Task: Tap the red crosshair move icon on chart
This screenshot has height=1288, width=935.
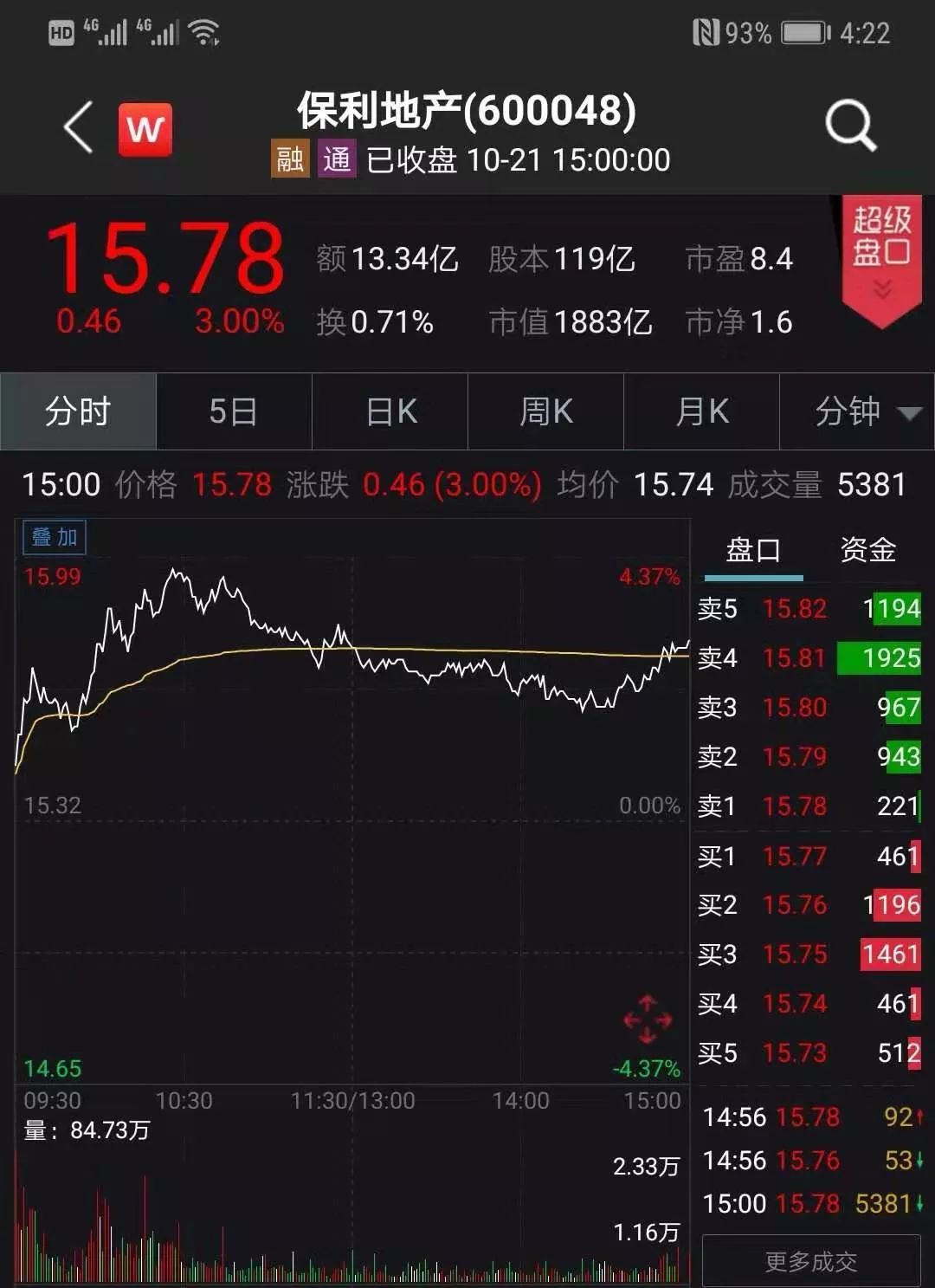Action: click(648, 1019)
